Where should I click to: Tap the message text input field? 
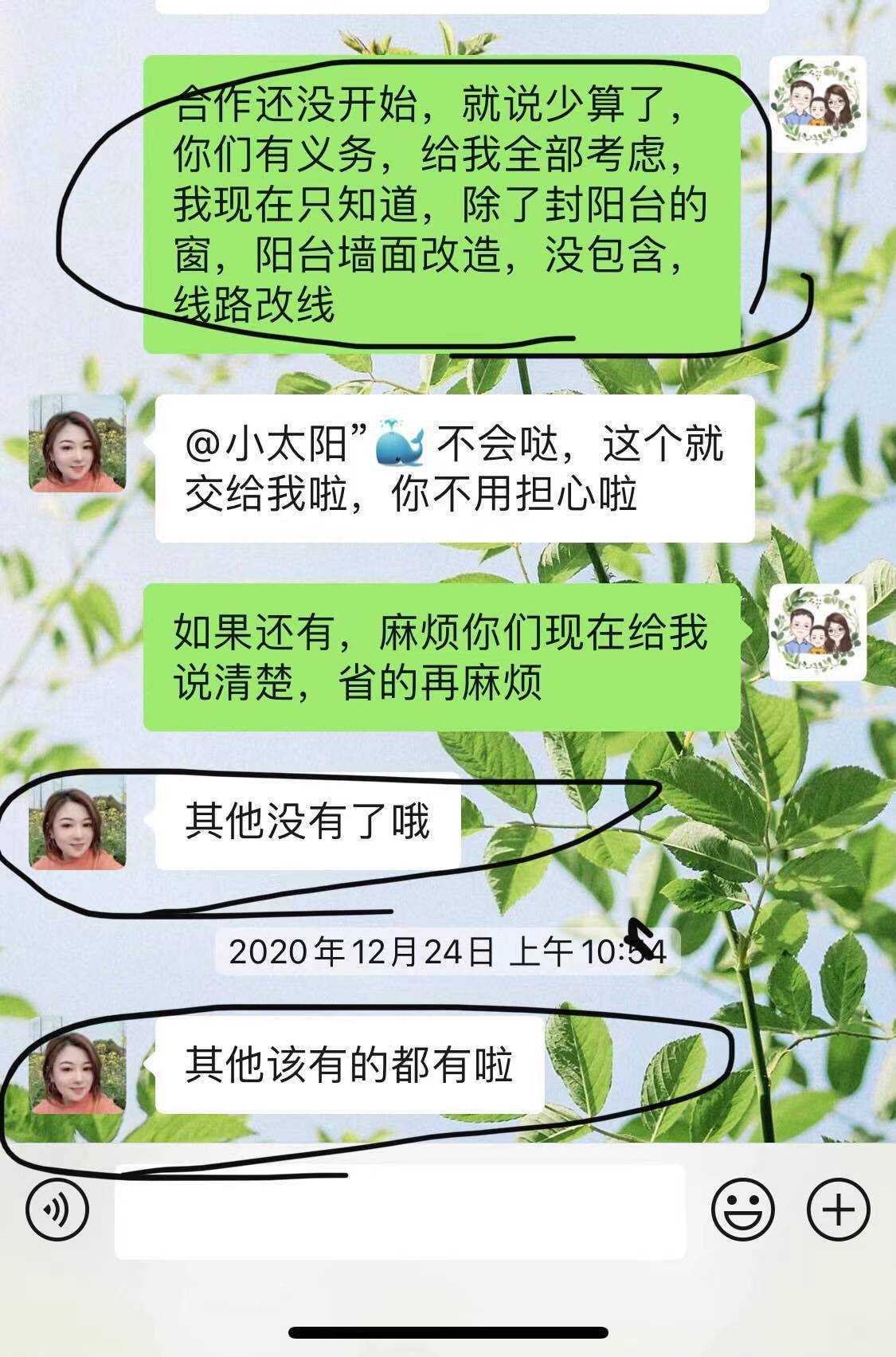click(400, 1211)
